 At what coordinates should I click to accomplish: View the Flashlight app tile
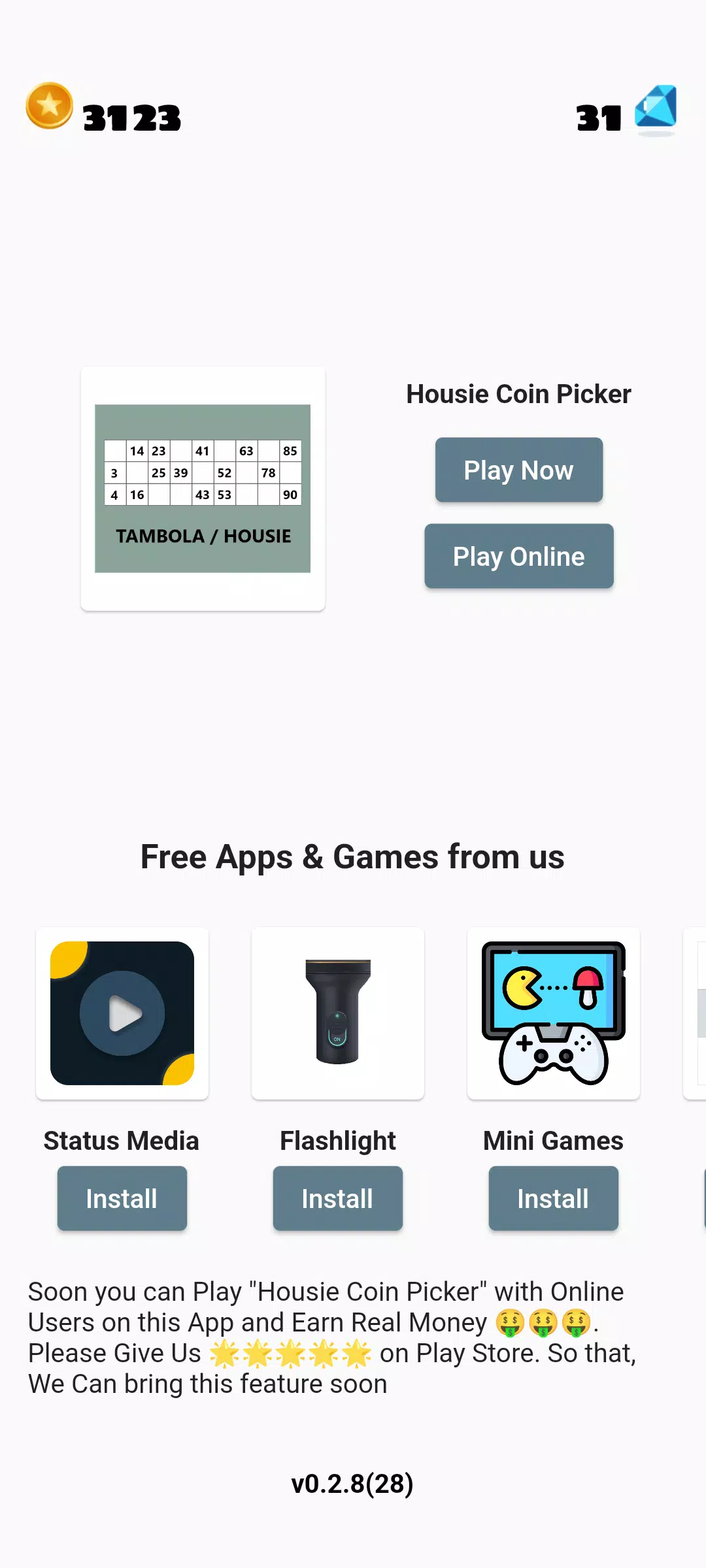pyautogui.click(x=338, y=1013)
